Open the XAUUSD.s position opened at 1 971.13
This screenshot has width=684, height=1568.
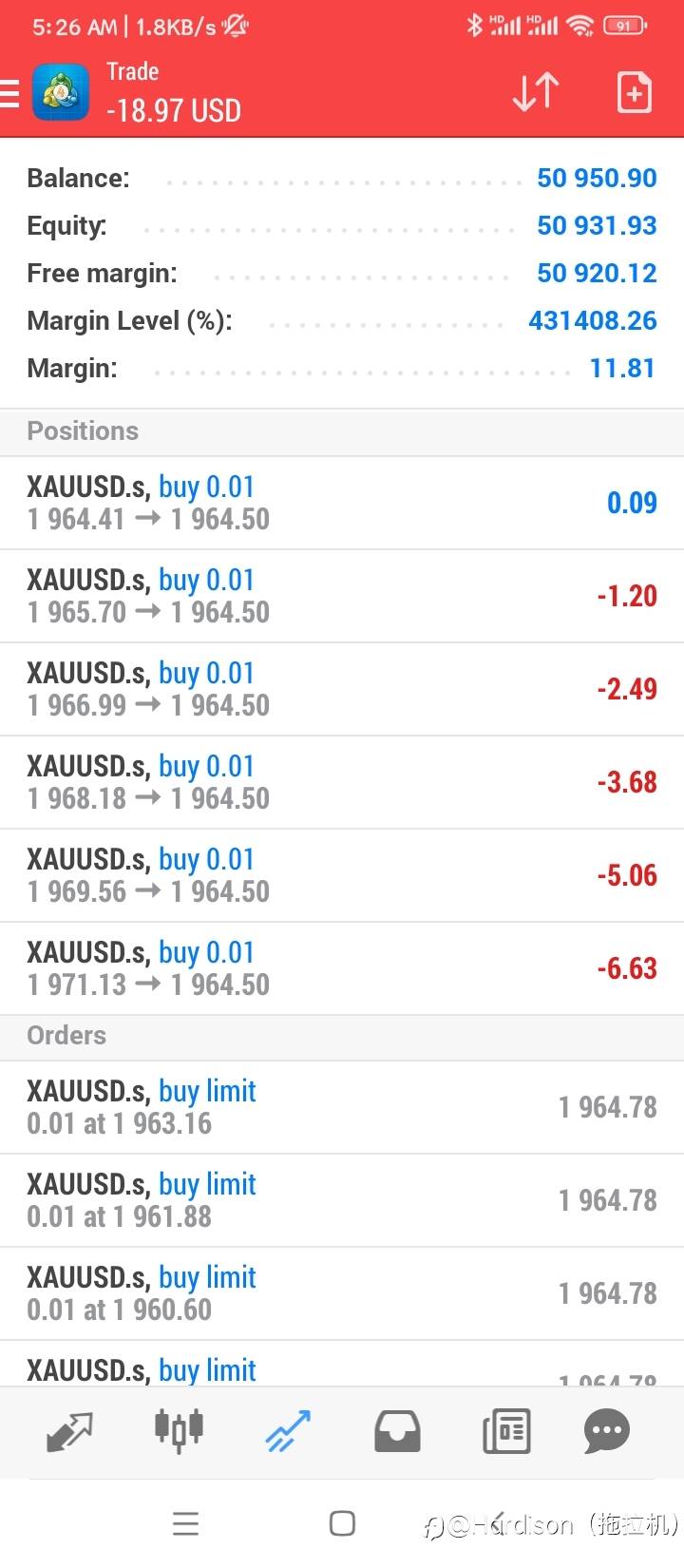[342, 968]
